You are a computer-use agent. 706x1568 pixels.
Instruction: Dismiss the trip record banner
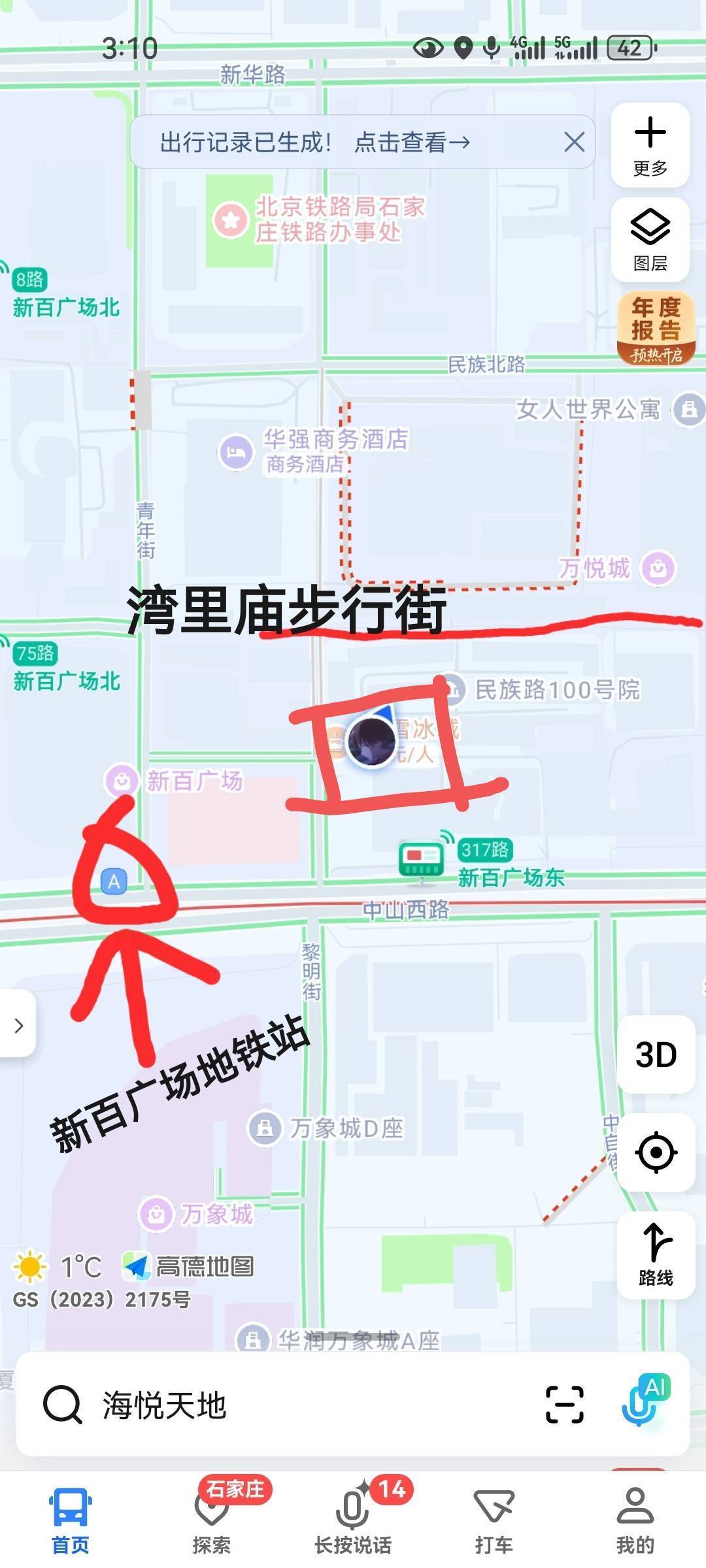pyautogui.click(x=574, y=142)
